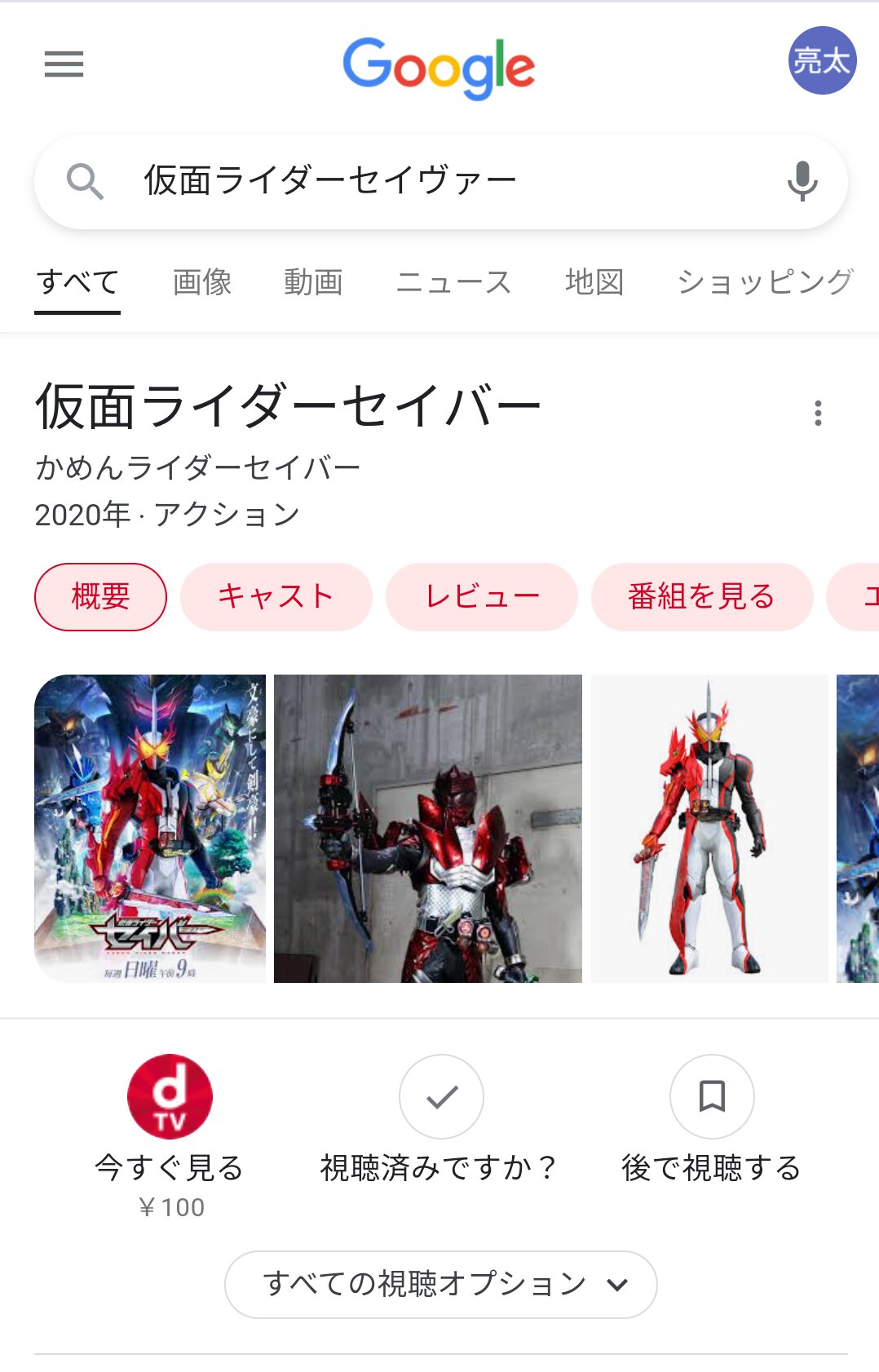
Task: Switch to the 動画 tab
Action: [x=313, y=282]
